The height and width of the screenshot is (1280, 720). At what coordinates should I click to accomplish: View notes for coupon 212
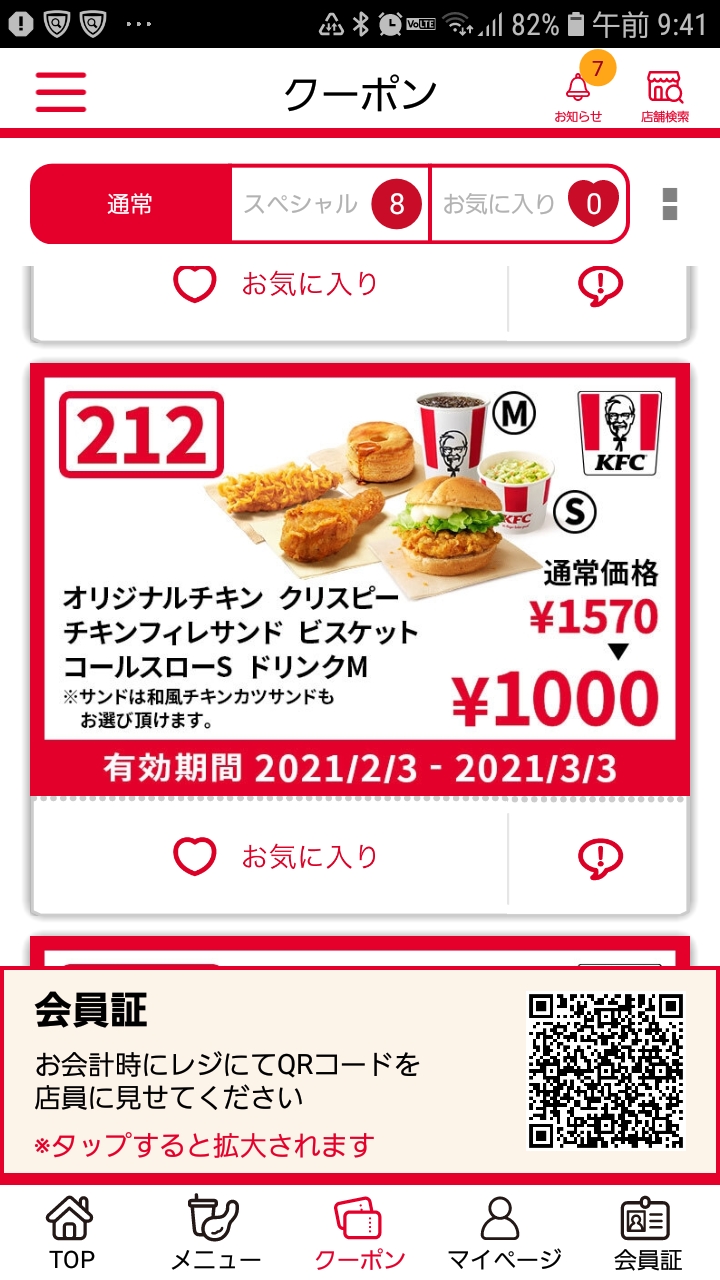click(x=600, y=857)
